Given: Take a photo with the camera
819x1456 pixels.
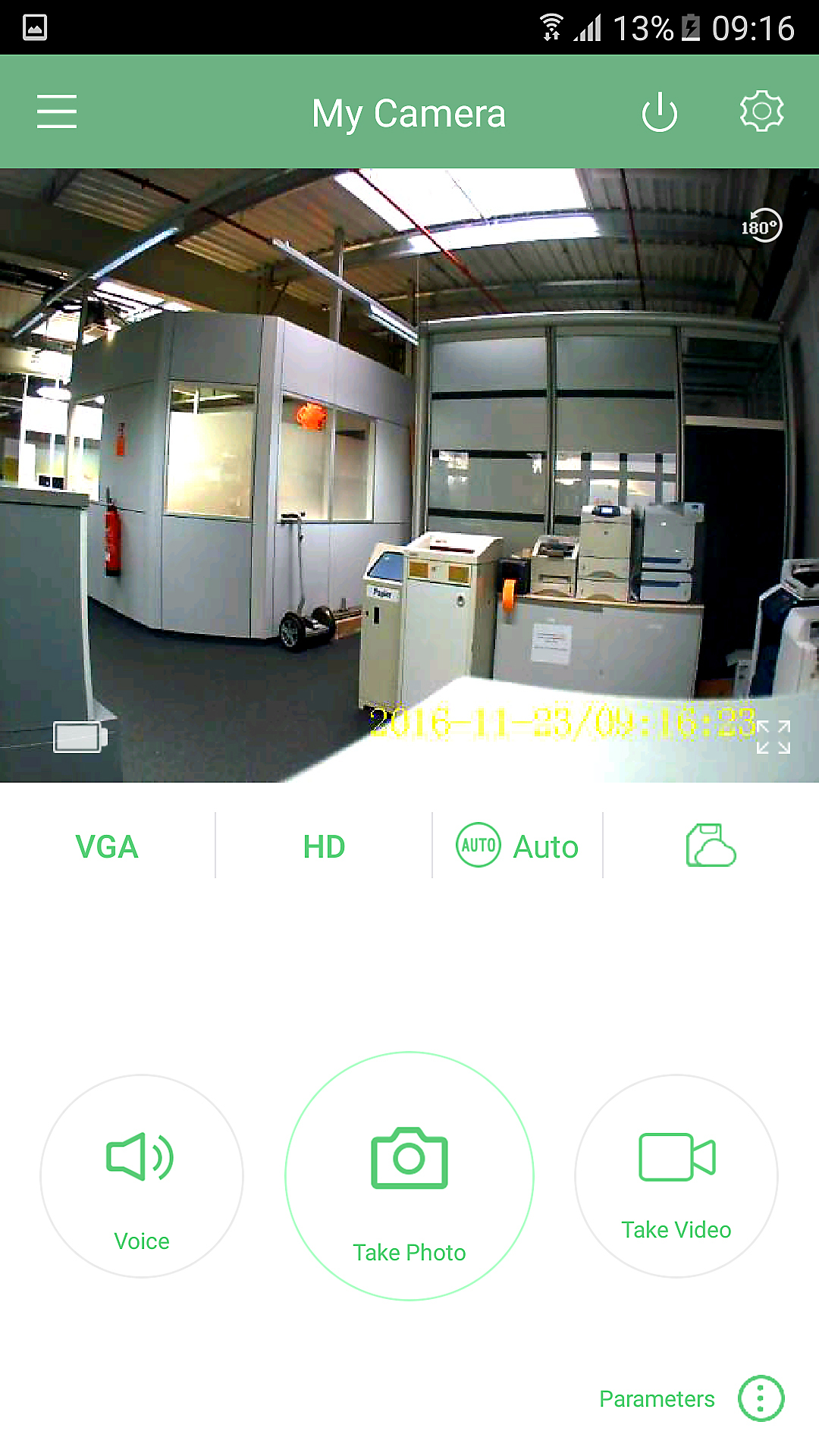Looking at the screenshot, I should (x=409, y=1175).
